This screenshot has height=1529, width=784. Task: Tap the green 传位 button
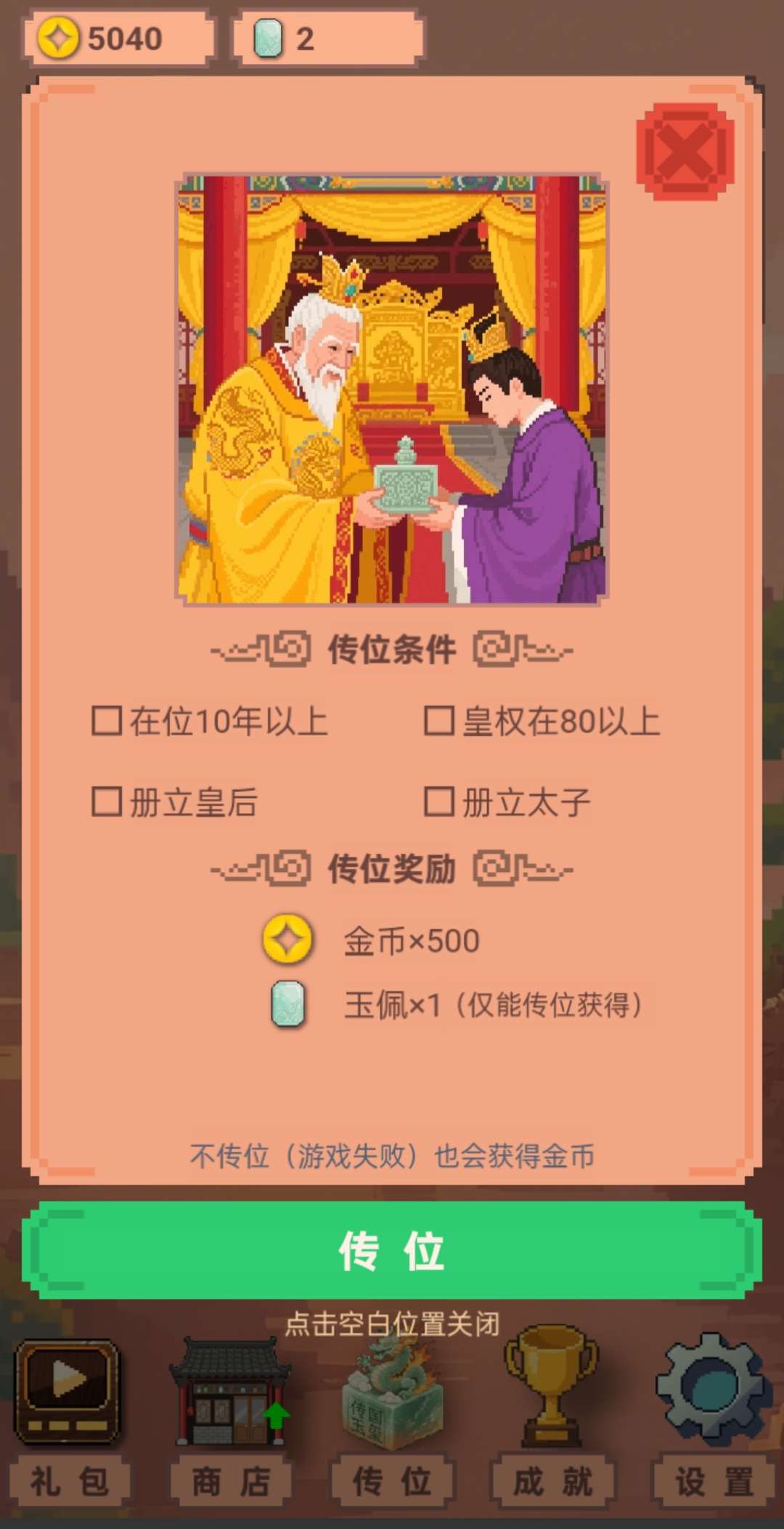point(392,1250)
